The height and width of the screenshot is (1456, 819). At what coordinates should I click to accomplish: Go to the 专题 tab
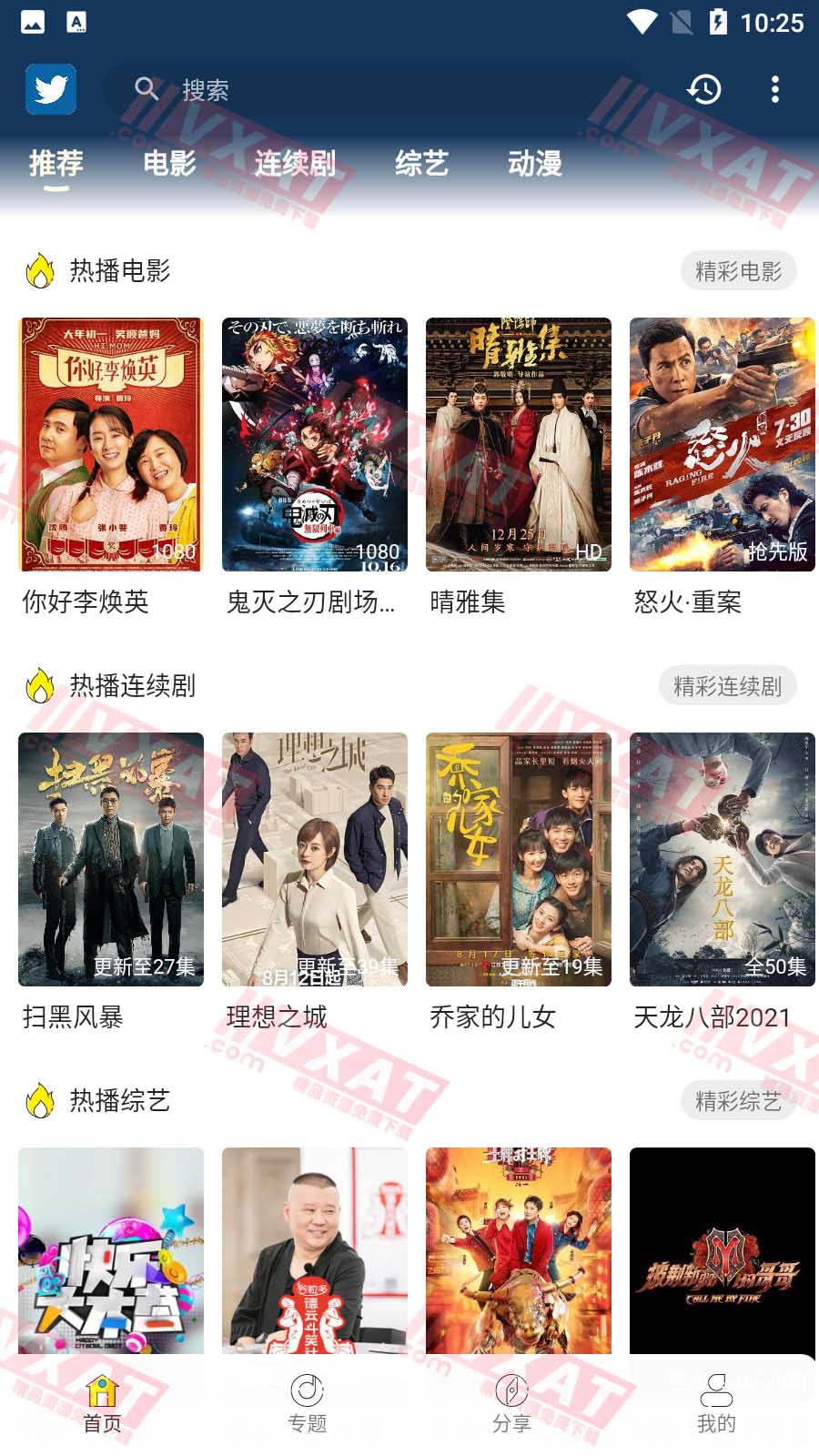[x=307, y=1403]
